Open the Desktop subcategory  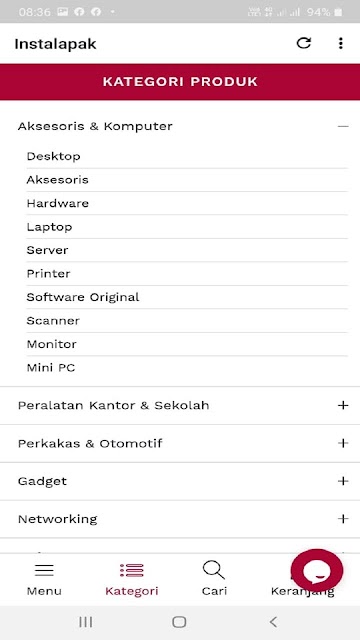click(187, 156)
